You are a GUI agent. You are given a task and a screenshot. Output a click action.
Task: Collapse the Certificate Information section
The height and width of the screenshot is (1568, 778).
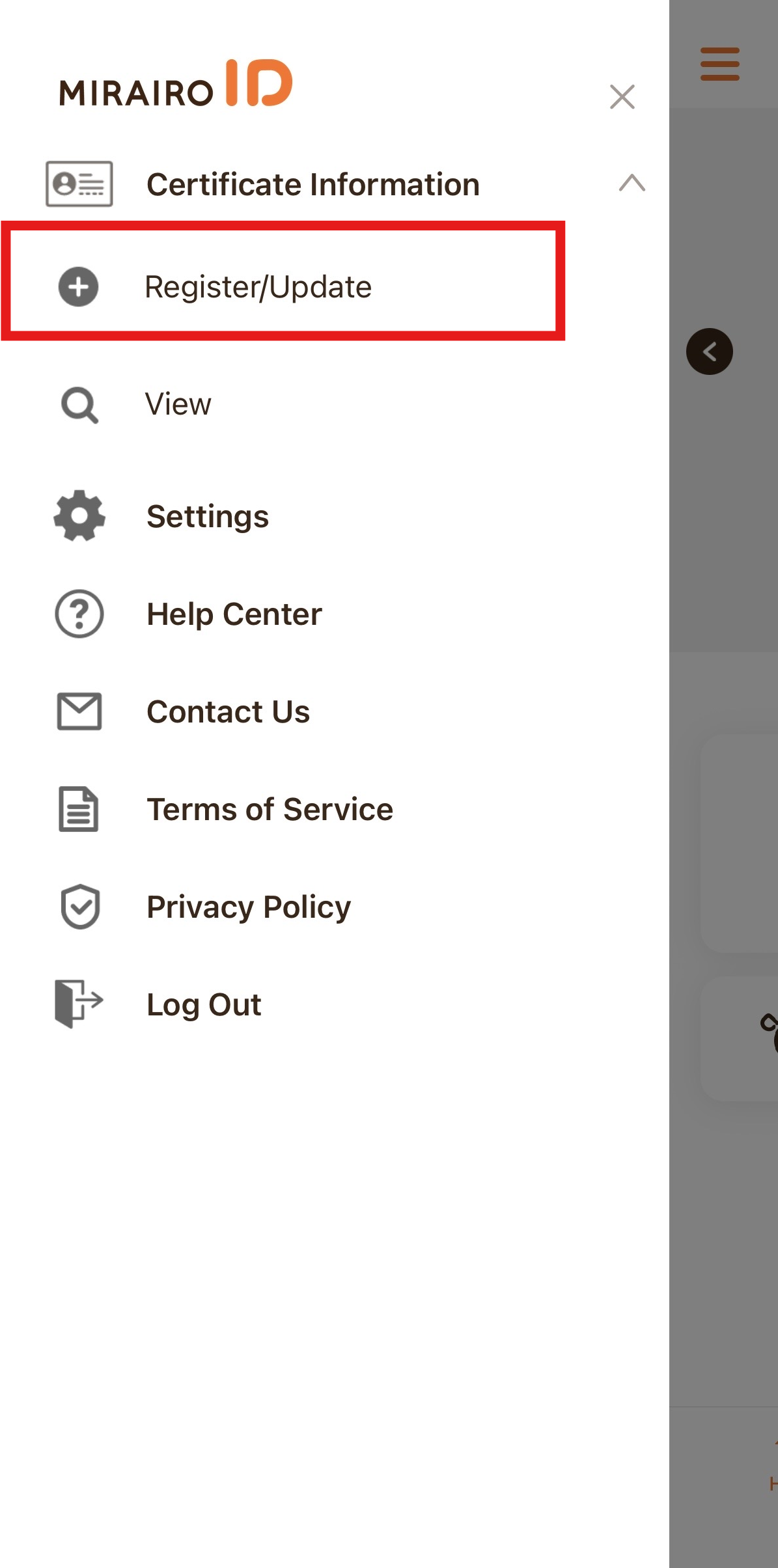click(x=632, y=183)
